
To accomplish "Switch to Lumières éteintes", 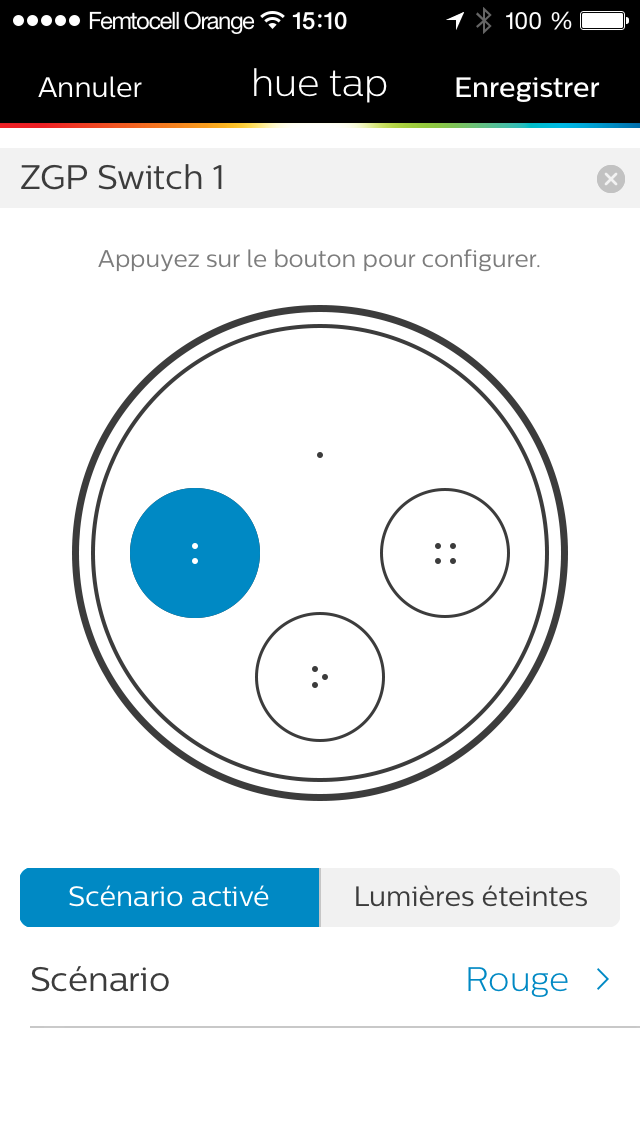I will click(470, 897).
